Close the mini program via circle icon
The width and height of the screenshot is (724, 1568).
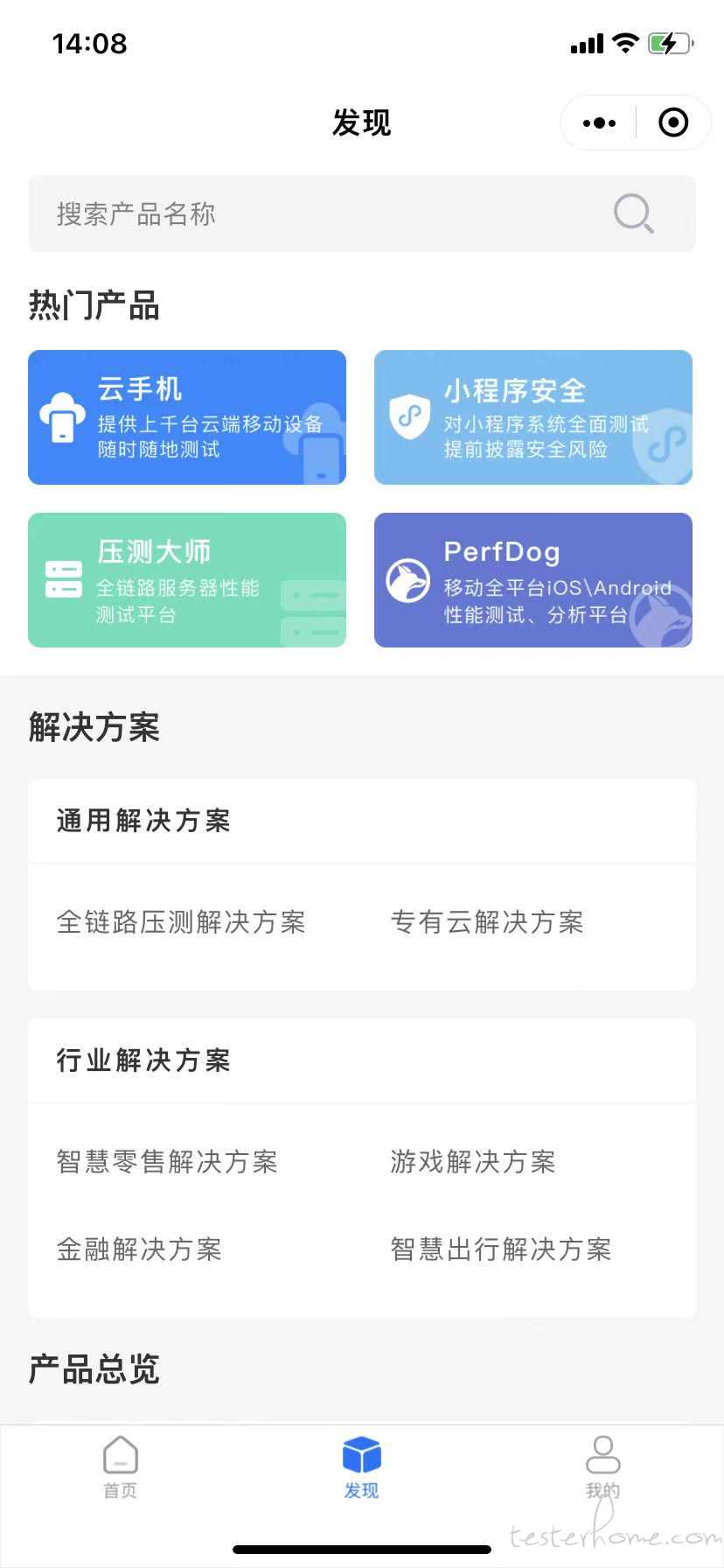pyautogui.click(x=673, y=123)
